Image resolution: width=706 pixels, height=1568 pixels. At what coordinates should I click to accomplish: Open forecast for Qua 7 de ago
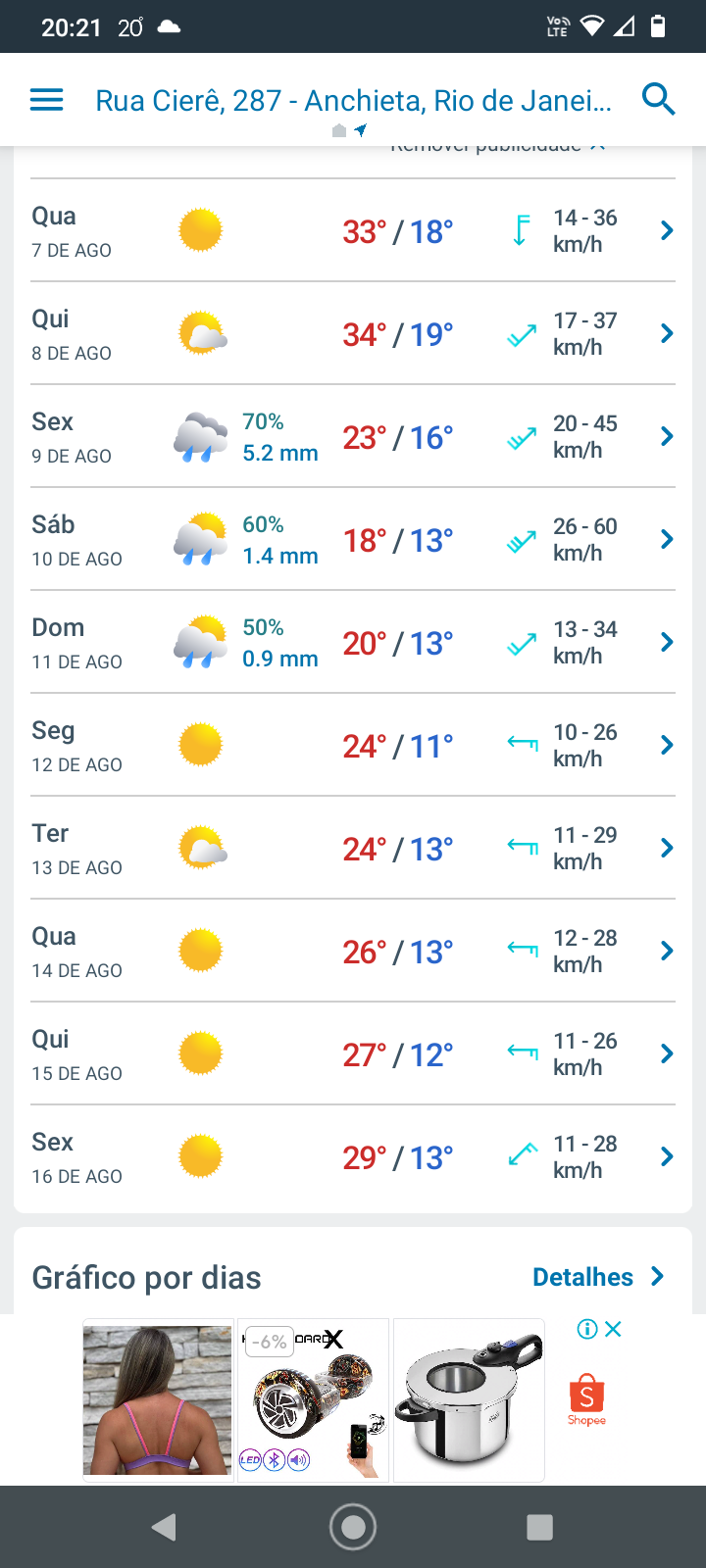[353, 231]
